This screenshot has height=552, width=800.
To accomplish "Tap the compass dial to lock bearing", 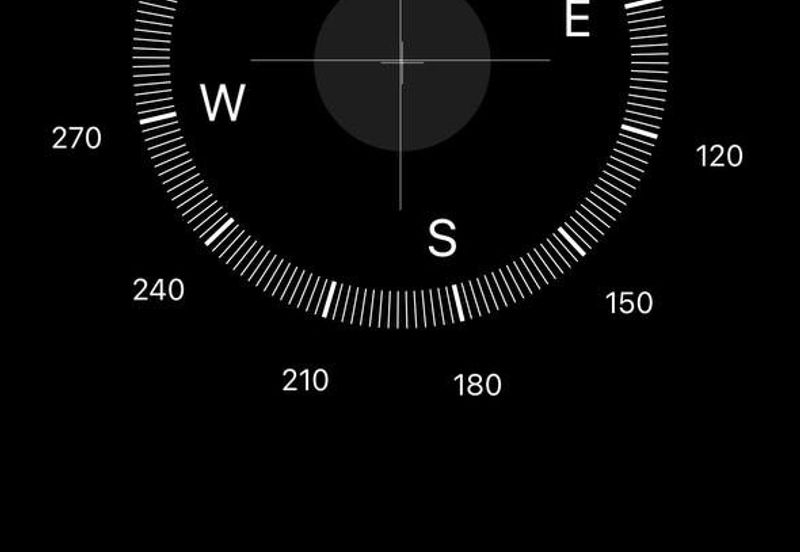I will click(x=401, y=62).
